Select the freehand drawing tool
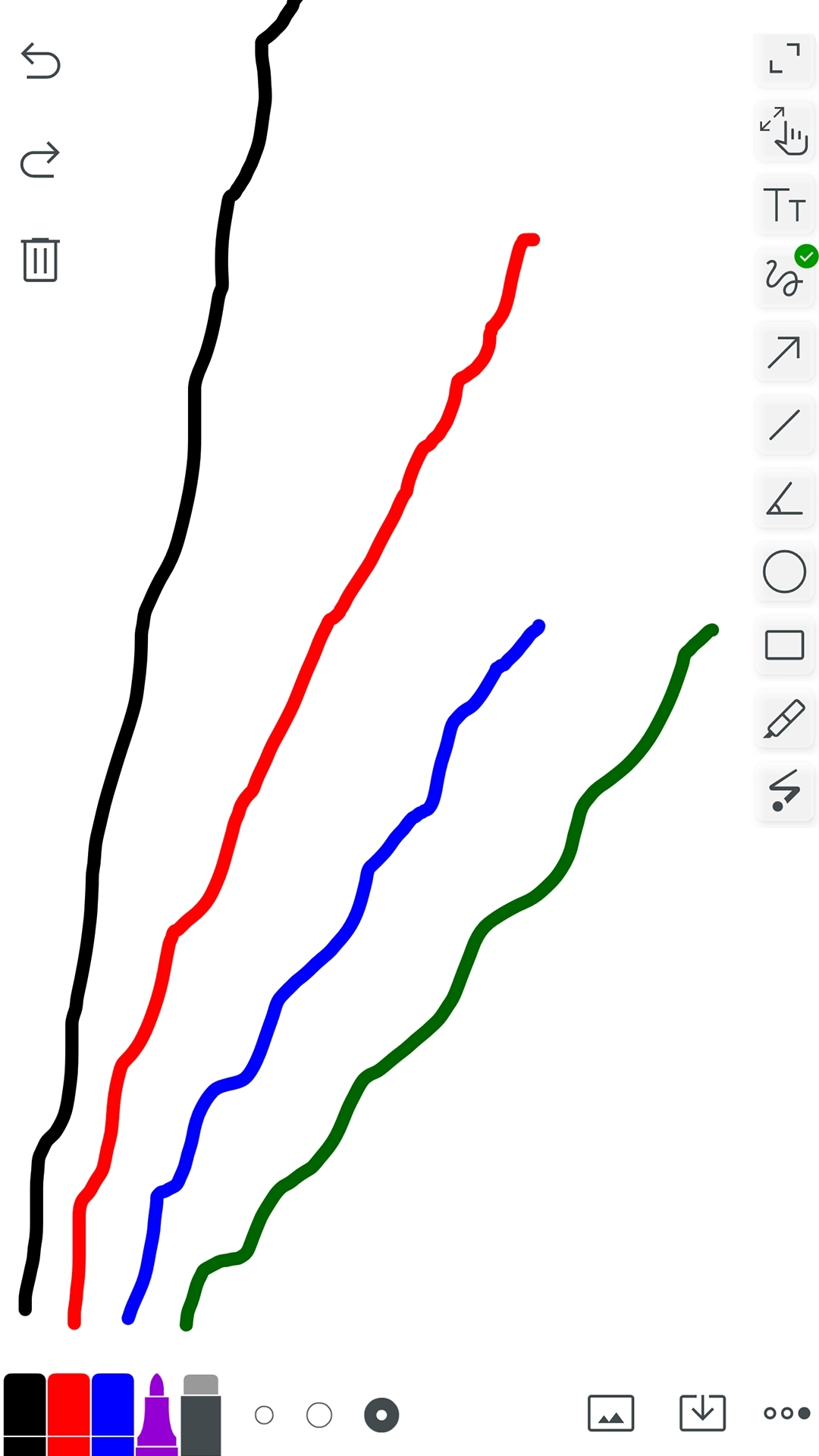Screen dimensions: 819x1456 click(784, 278)
